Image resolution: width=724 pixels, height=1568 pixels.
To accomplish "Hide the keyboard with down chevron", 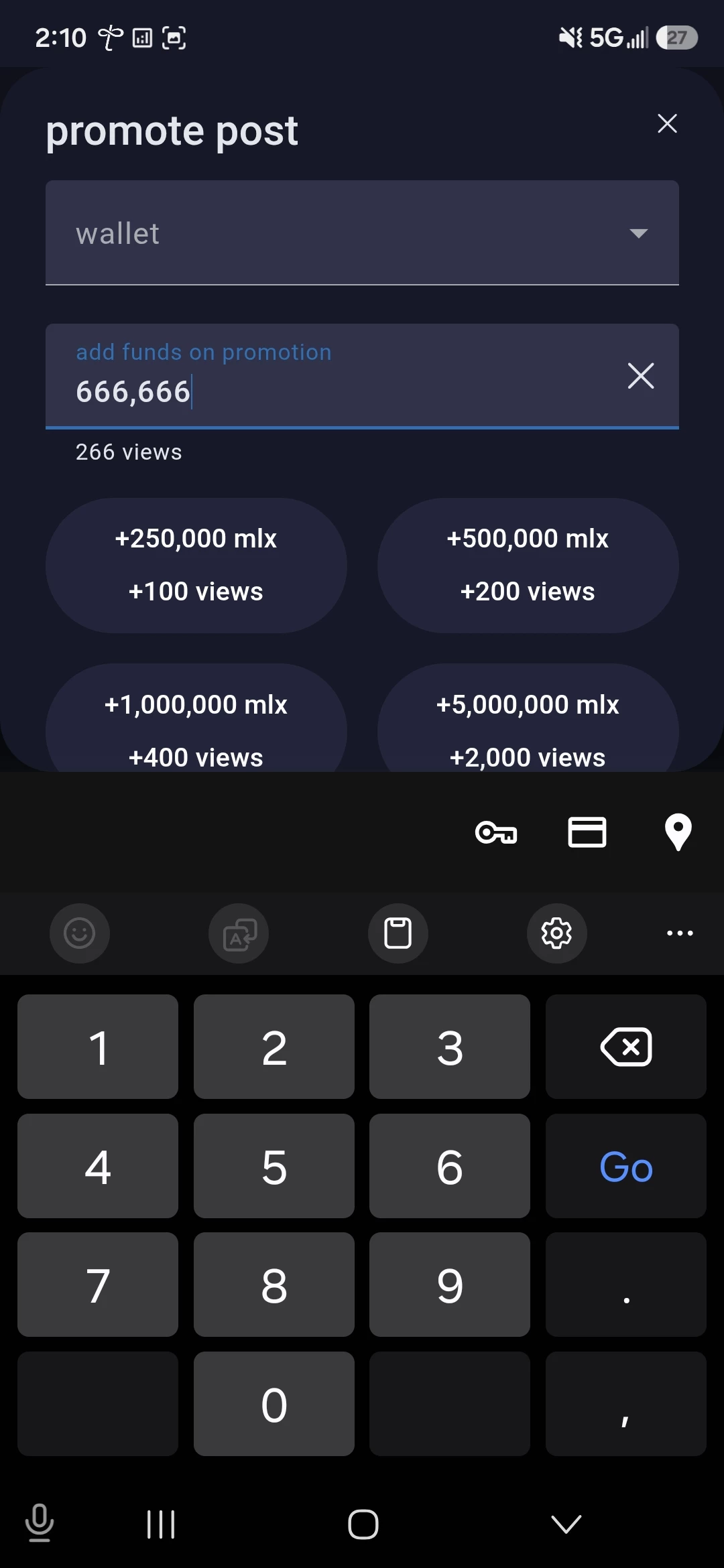I will click(566, 1524).
